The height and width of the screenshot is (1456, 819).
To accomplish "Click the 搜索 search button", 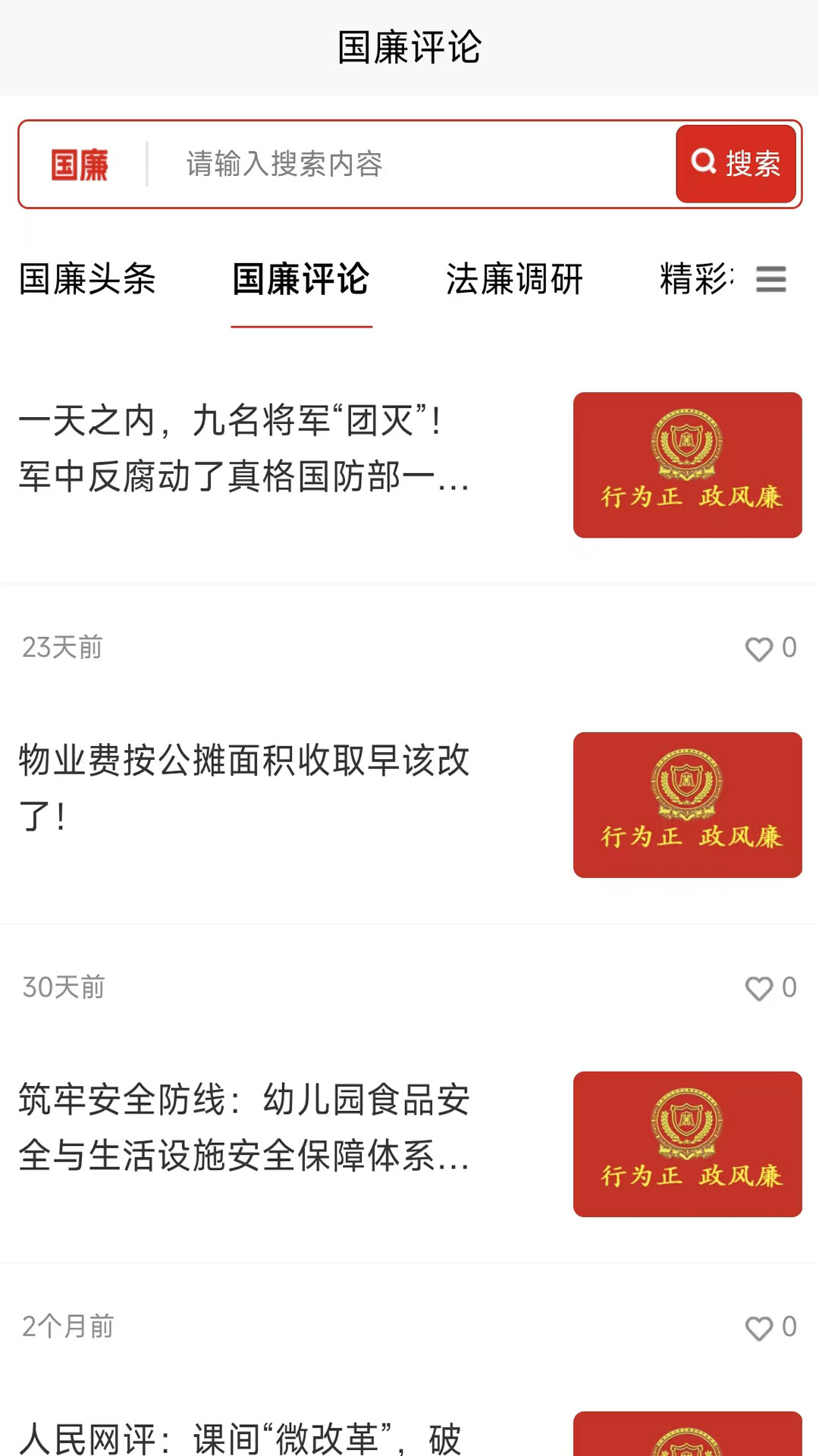I will click(x=736, y=163).
